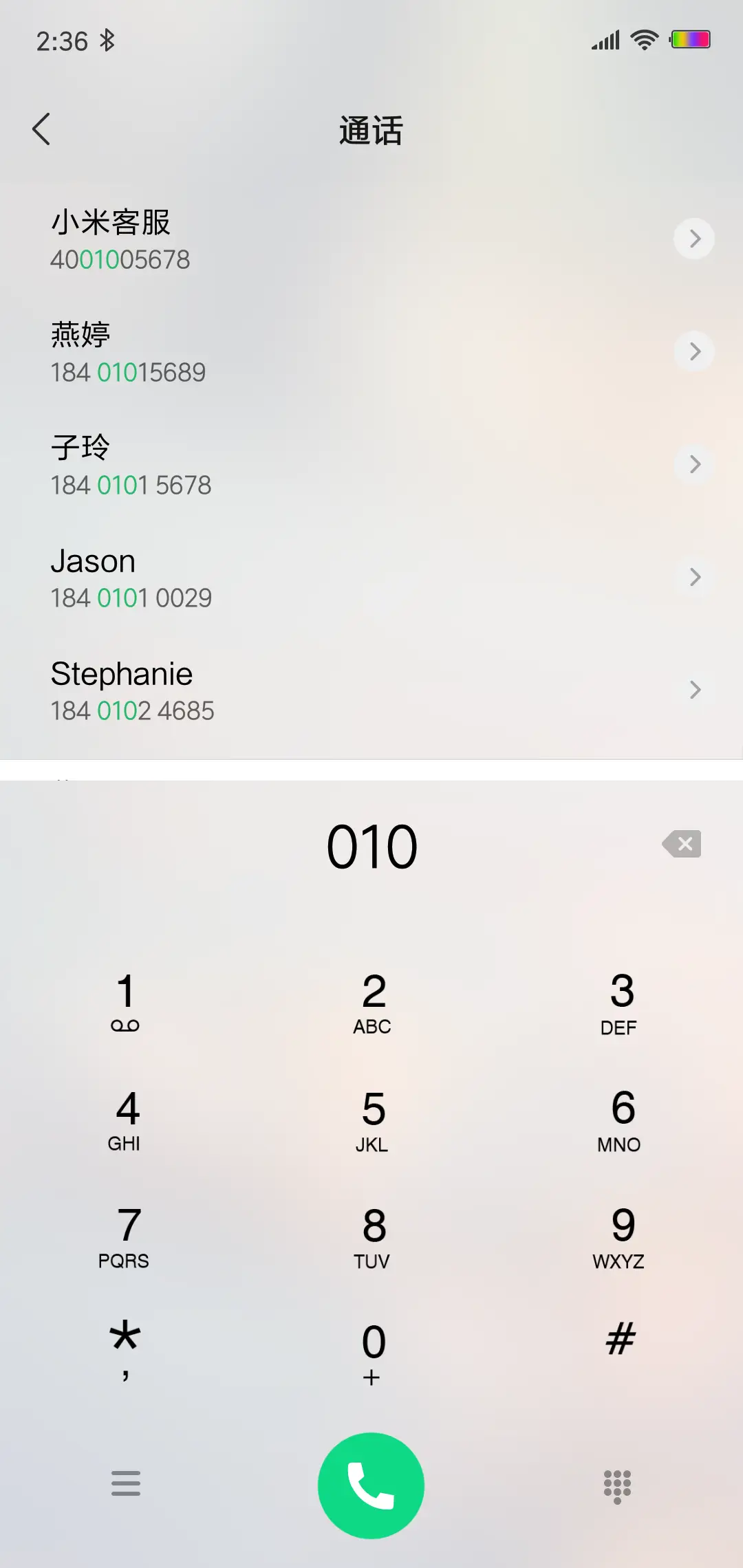The width and height of the screenshot is (743, 1568).
Task: Tap the green call button
Action: [x=371, y=1485]
